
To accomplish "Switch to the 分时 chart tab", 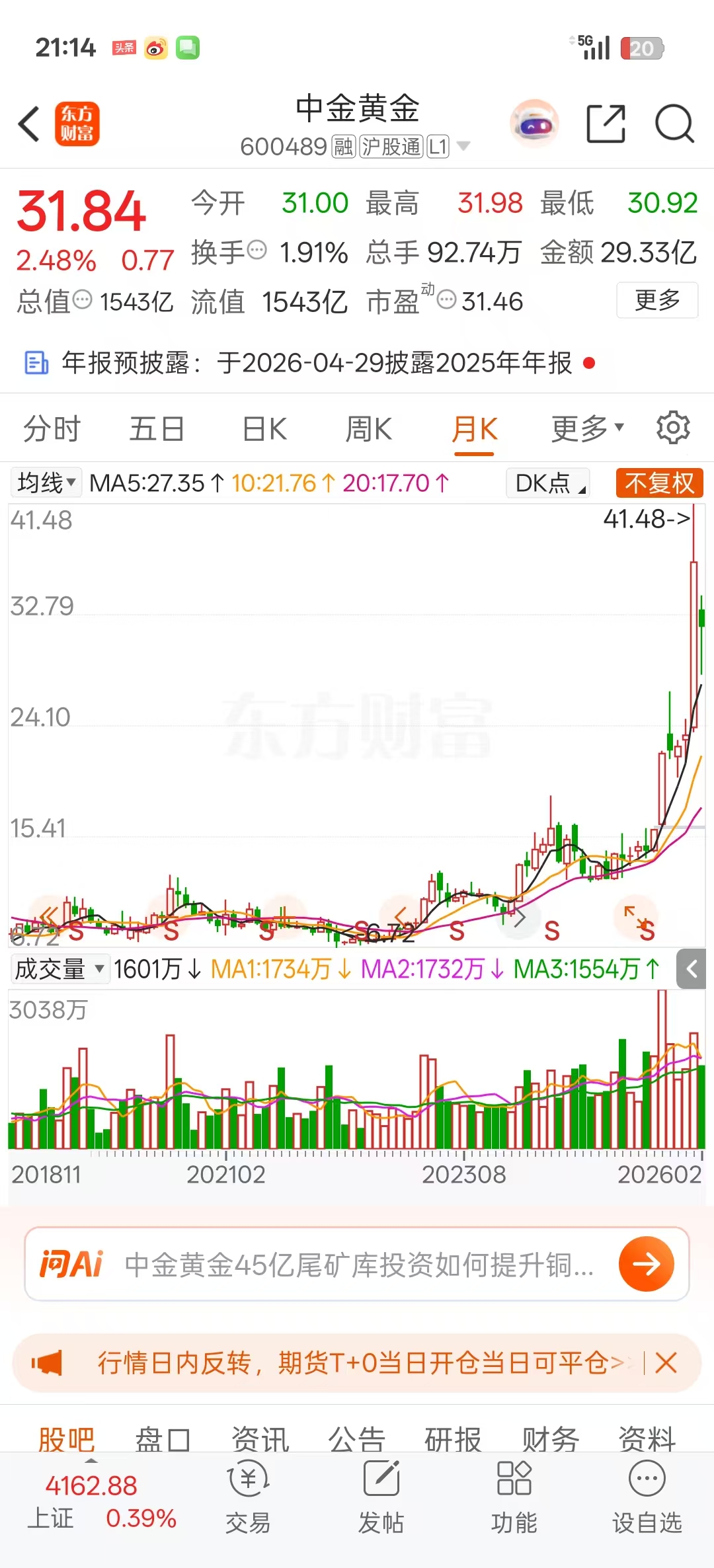I will 52,429.
